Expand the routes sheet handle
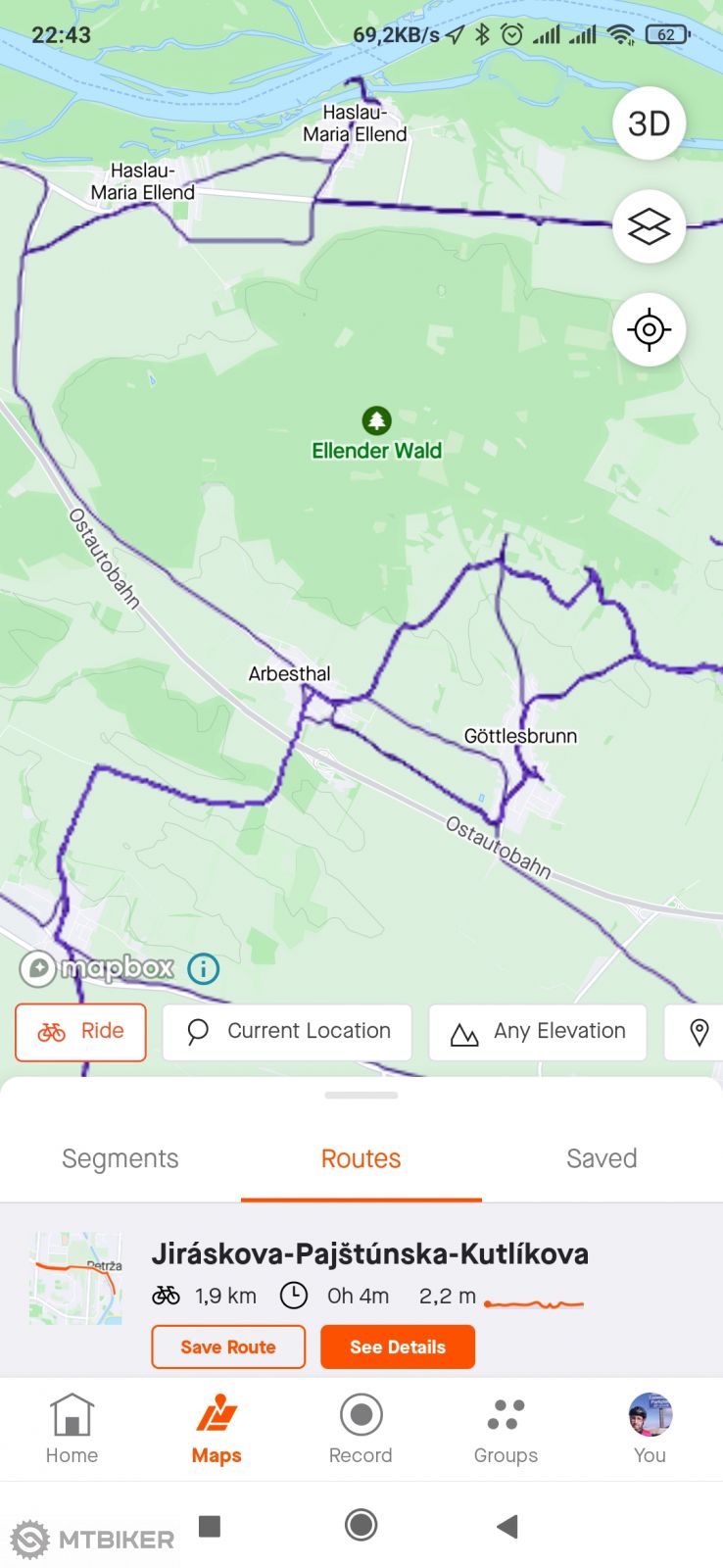 (x=361, y=1095)
